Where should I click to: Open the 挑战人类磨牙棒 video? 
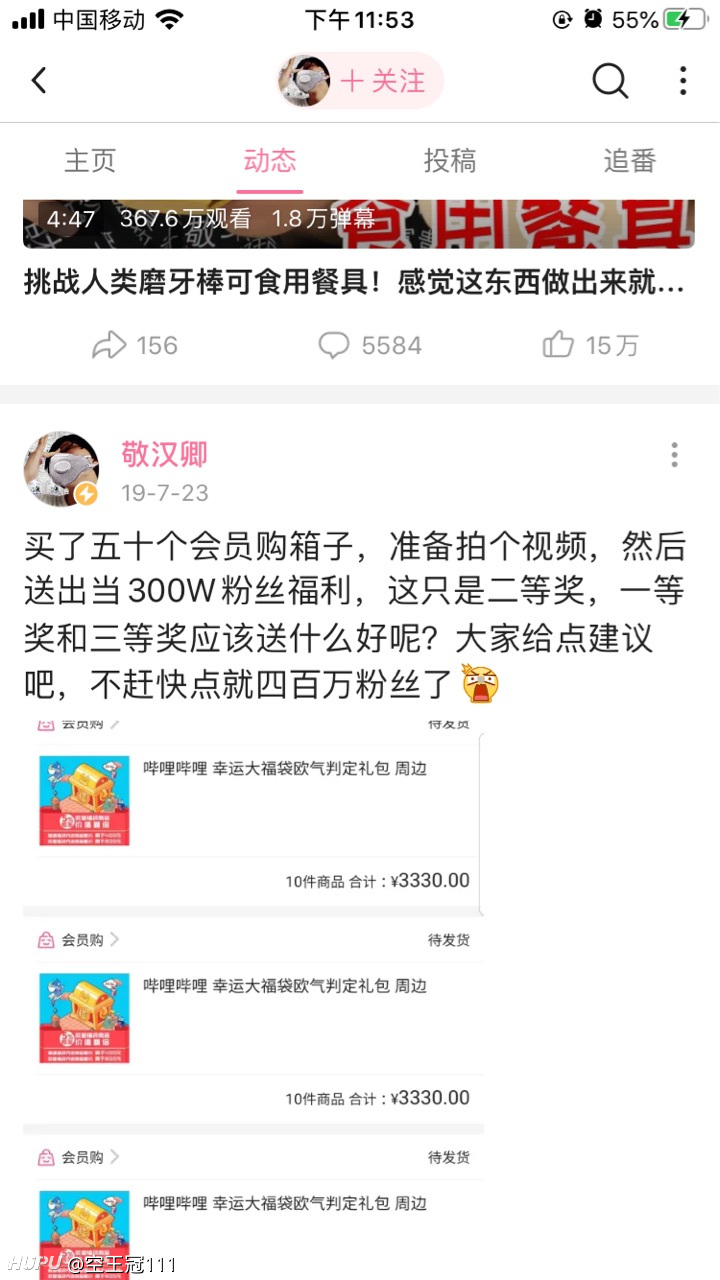click(x=355, y=284)
